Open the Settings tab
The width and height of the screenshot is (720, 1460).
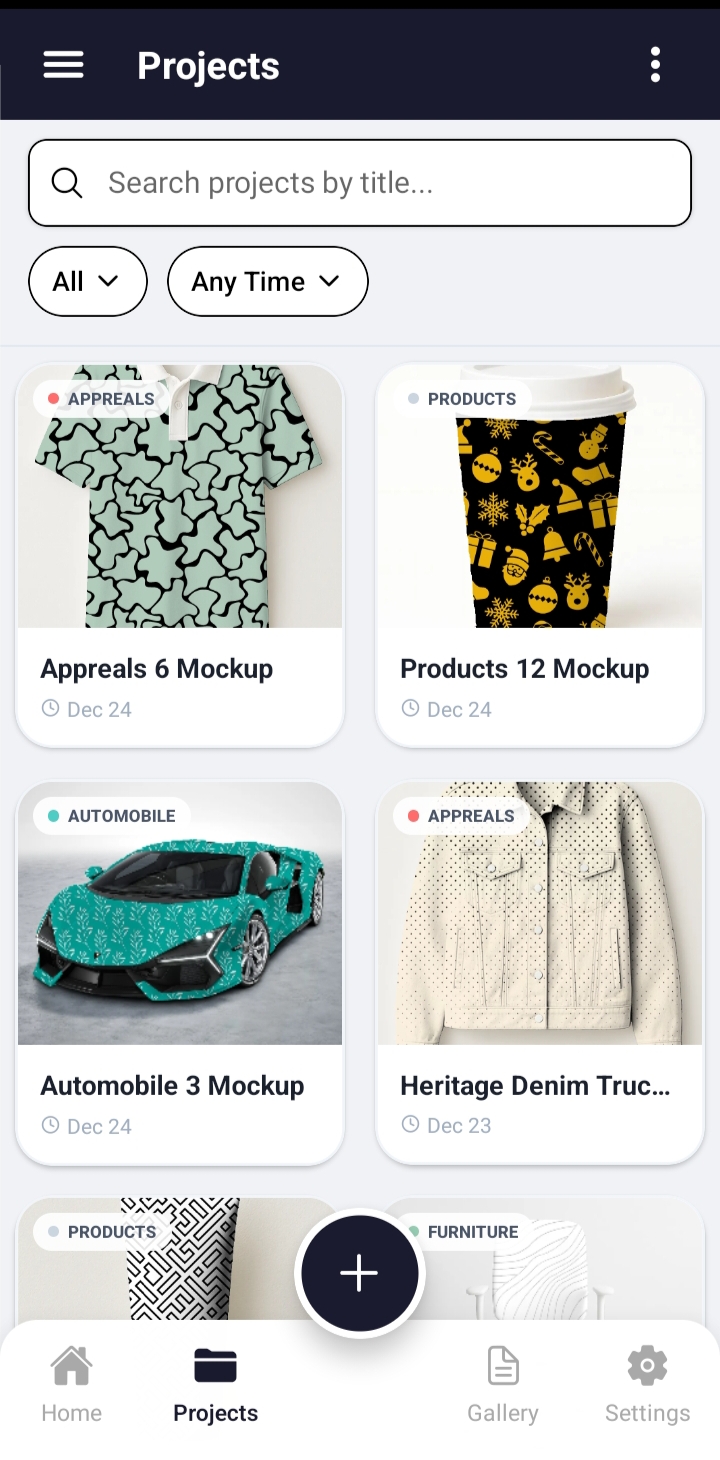pyautogui.click(x=647, y=1384)
